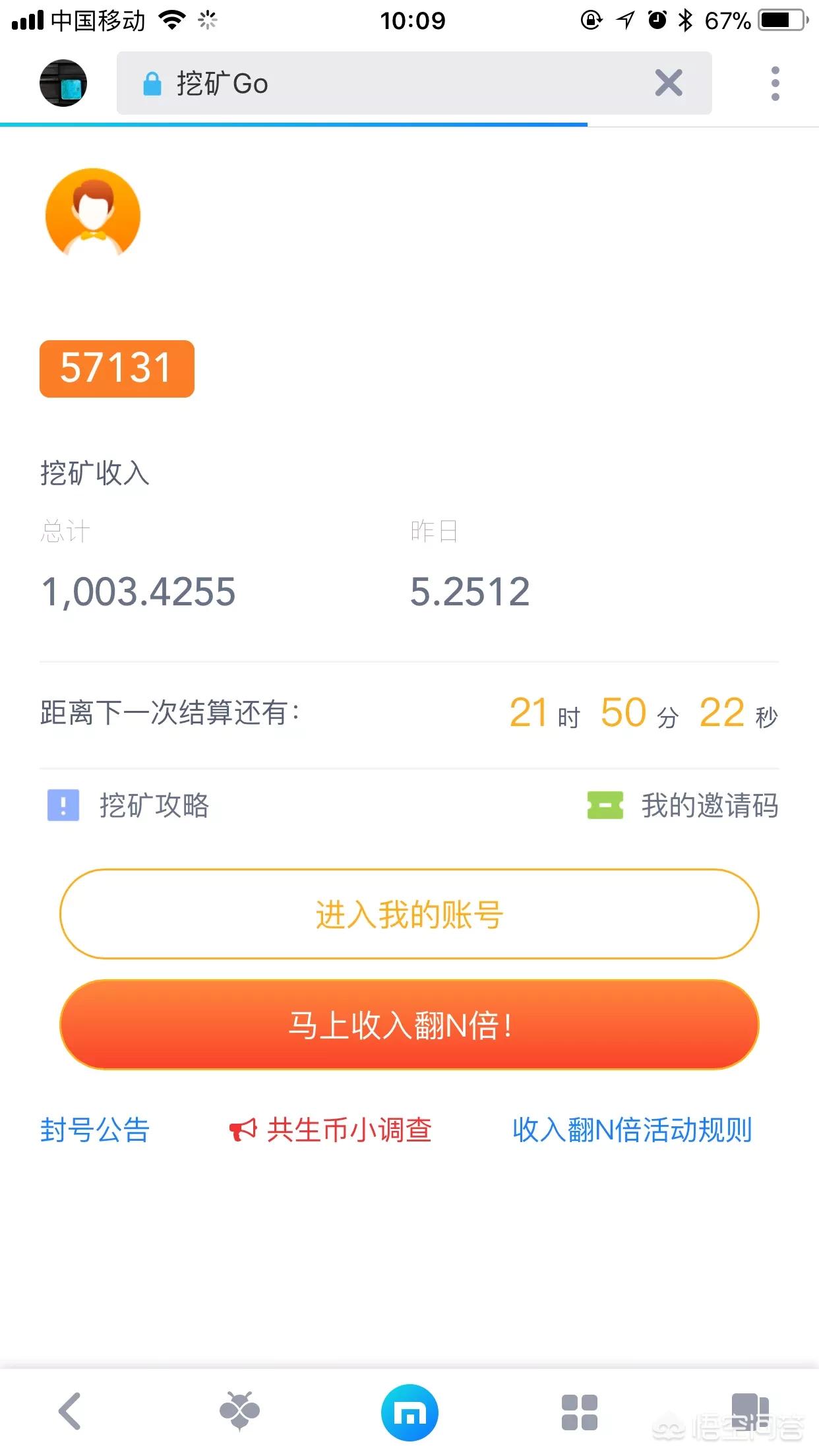Open the four-squares grid menu
The height and width of the screenshot is (1456, 819).
[579, 1412]
